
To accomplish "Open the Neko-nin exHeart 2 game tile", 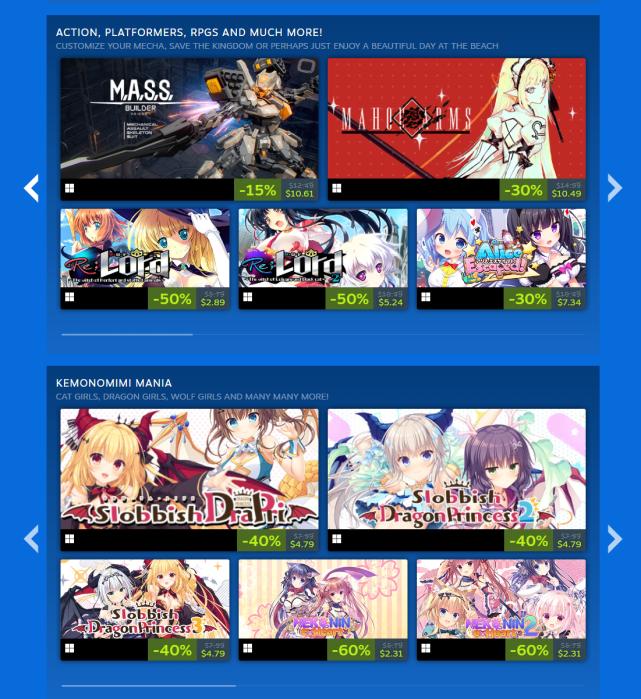I will (x=501, y=600).
